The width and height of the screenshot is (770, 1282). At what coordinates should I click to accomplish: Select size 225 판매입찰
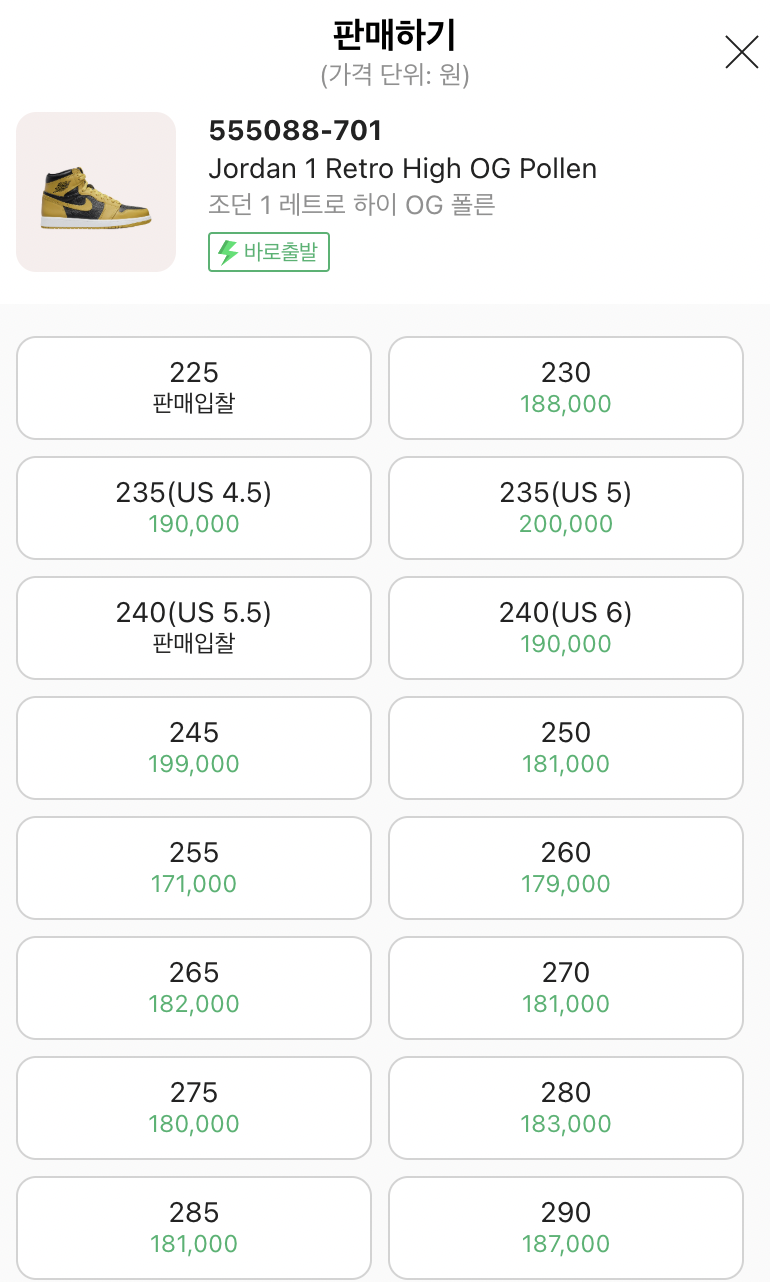click(194, 388)
